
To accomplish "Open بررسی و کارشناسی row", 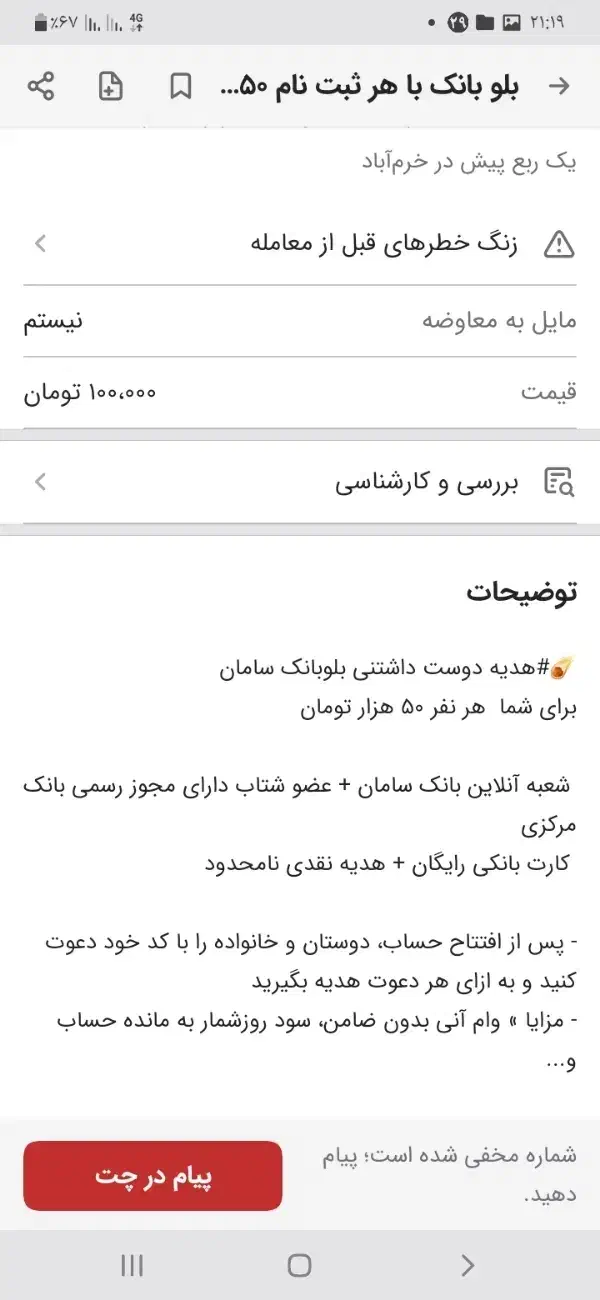I will click(x=300, y=483).
